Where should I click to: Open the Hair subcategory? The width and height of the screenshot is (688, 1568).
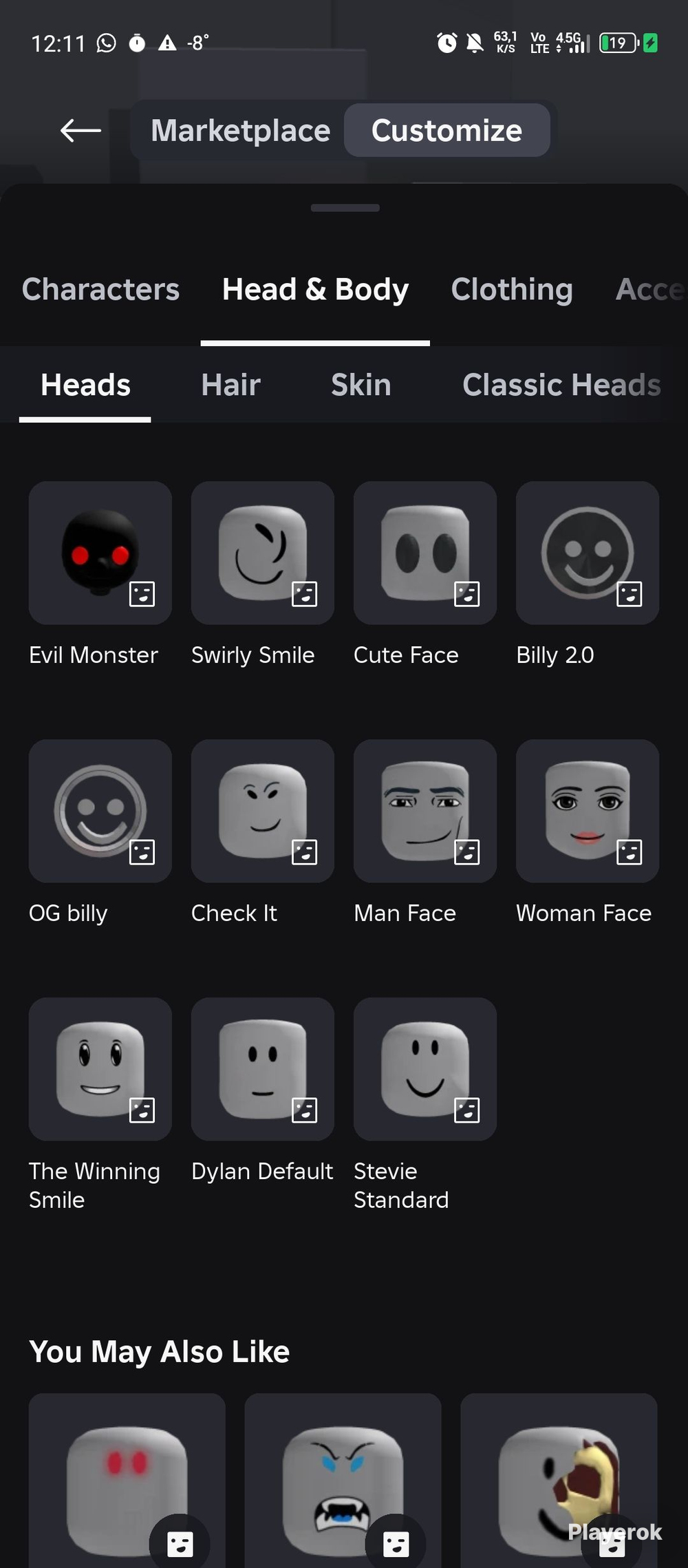(230, 385)
